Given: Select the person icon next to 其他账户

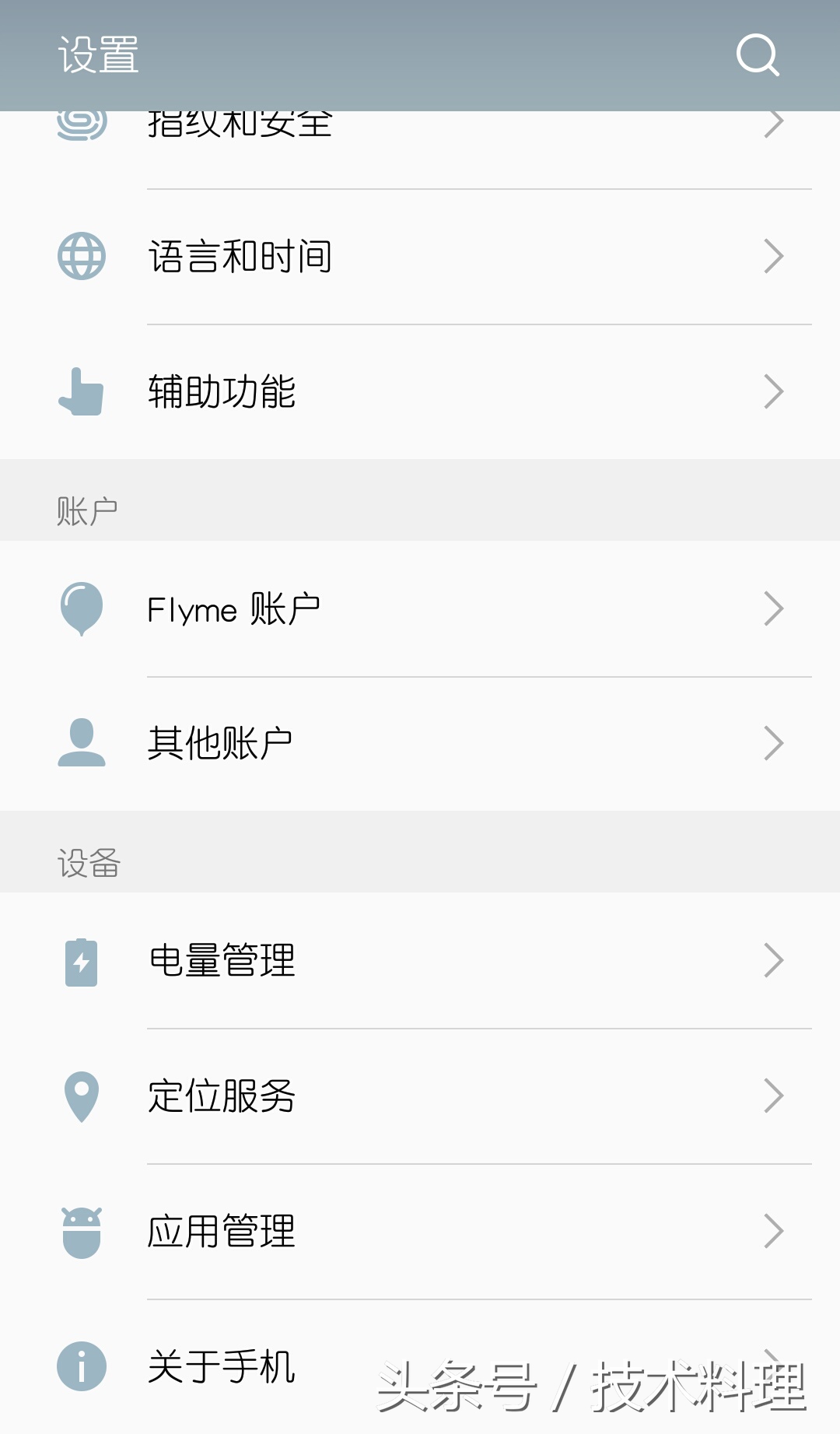Looking at the screenshot, I should pyautogui.click(x=82, y=743).
